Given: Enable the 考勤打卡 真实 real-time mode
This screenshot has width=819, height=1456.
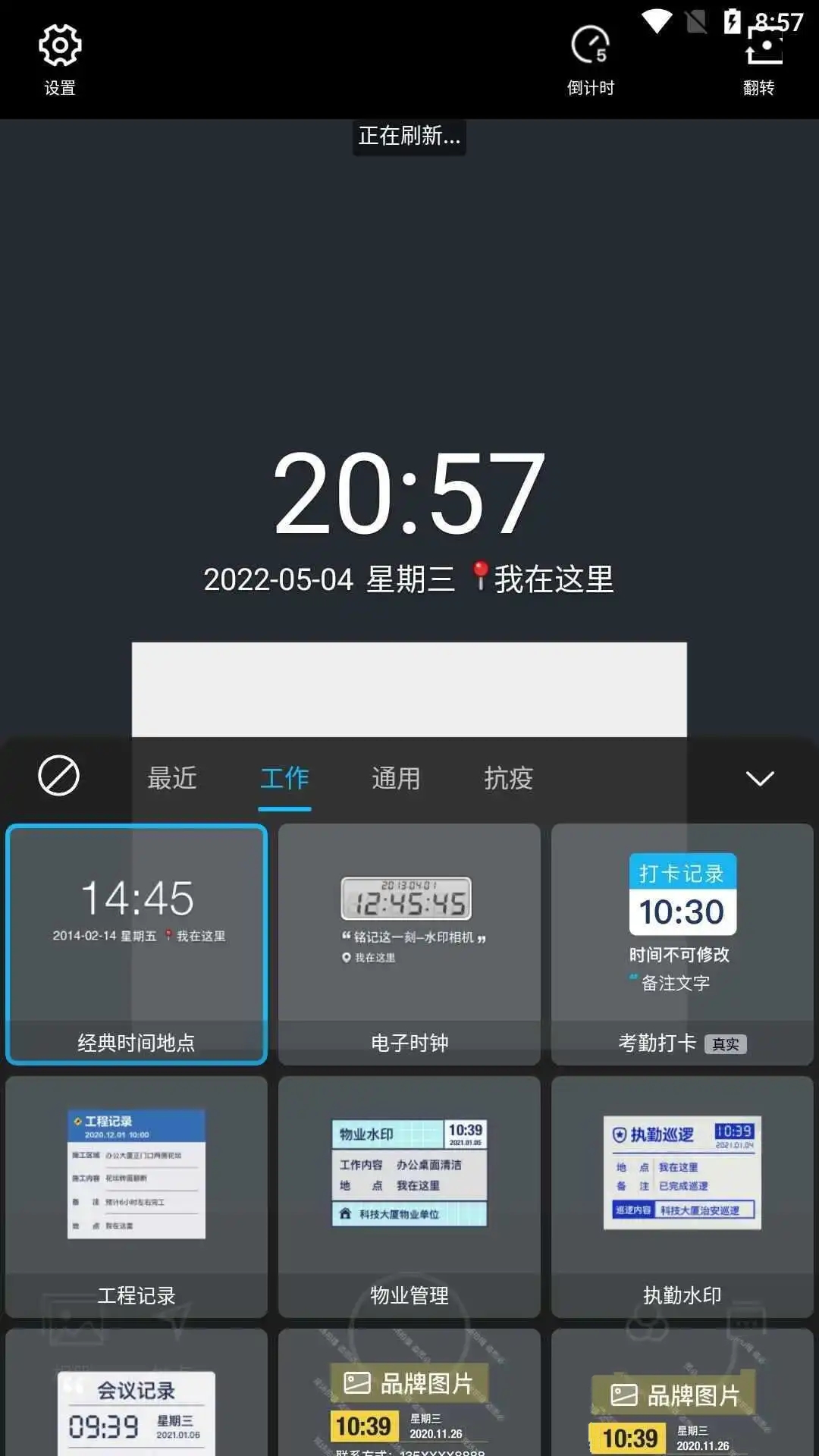Looking at the screenshot, I should pyautogui.click(x=726, y=1043).
